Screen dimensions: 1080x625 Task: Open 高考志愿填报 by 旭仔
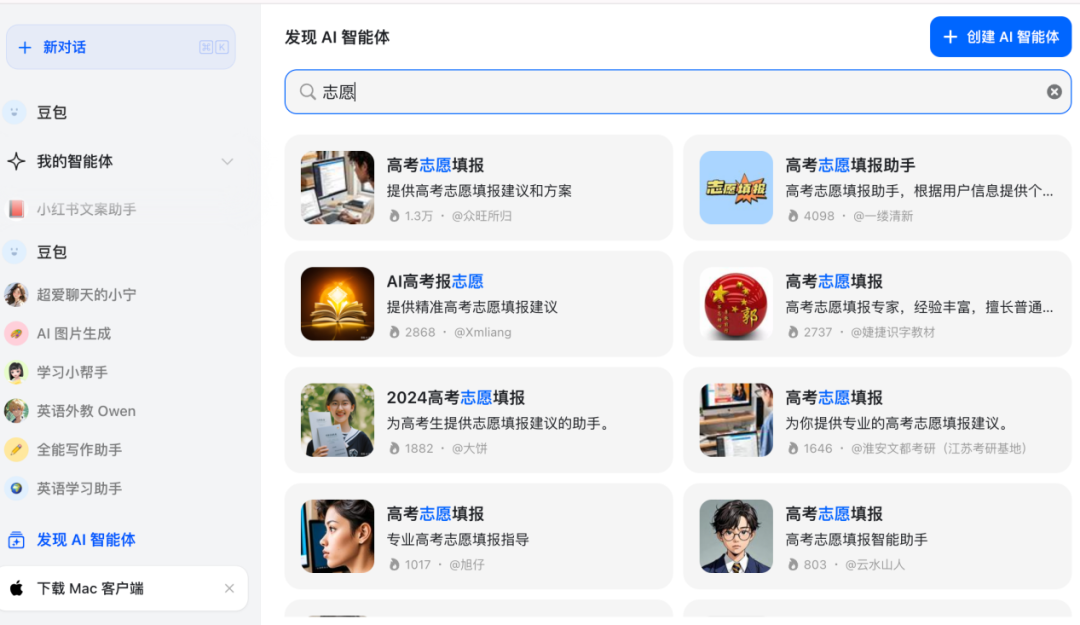pos(478,536)
